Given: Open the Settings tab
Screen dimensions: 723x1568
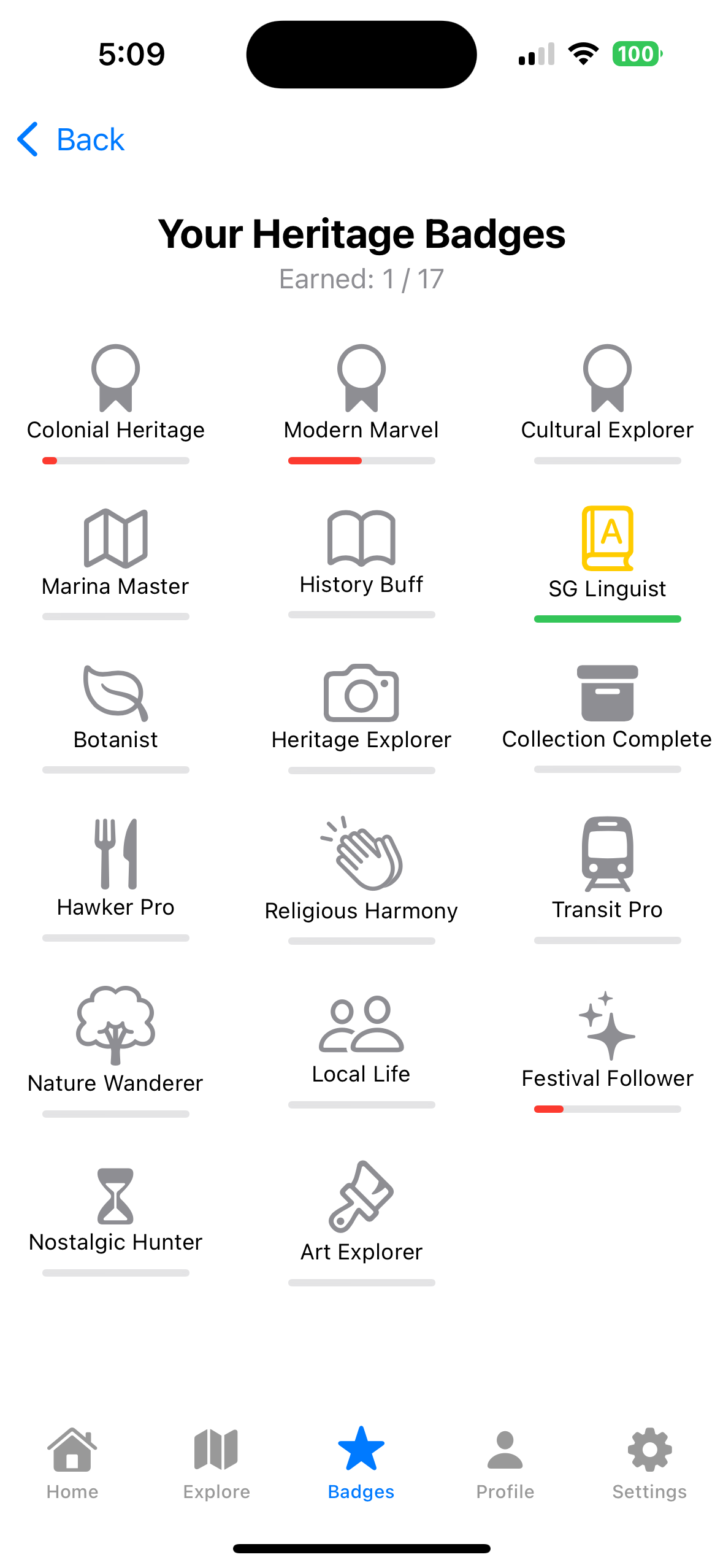Looking at the screenshot, I should click(x=650, y=1464).
